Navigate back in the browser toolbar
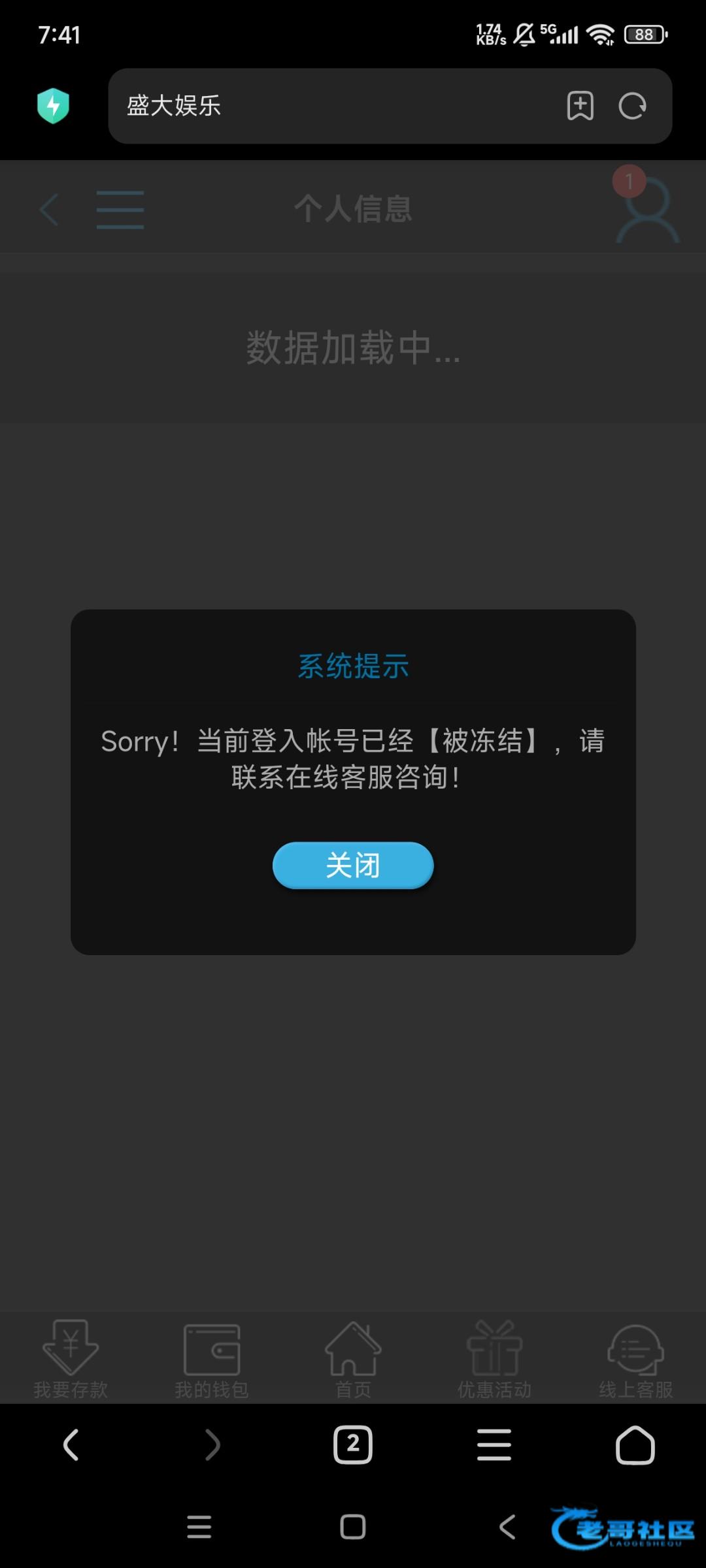The height and width of the screenshot is (1568, 706). coord(71,1445)
